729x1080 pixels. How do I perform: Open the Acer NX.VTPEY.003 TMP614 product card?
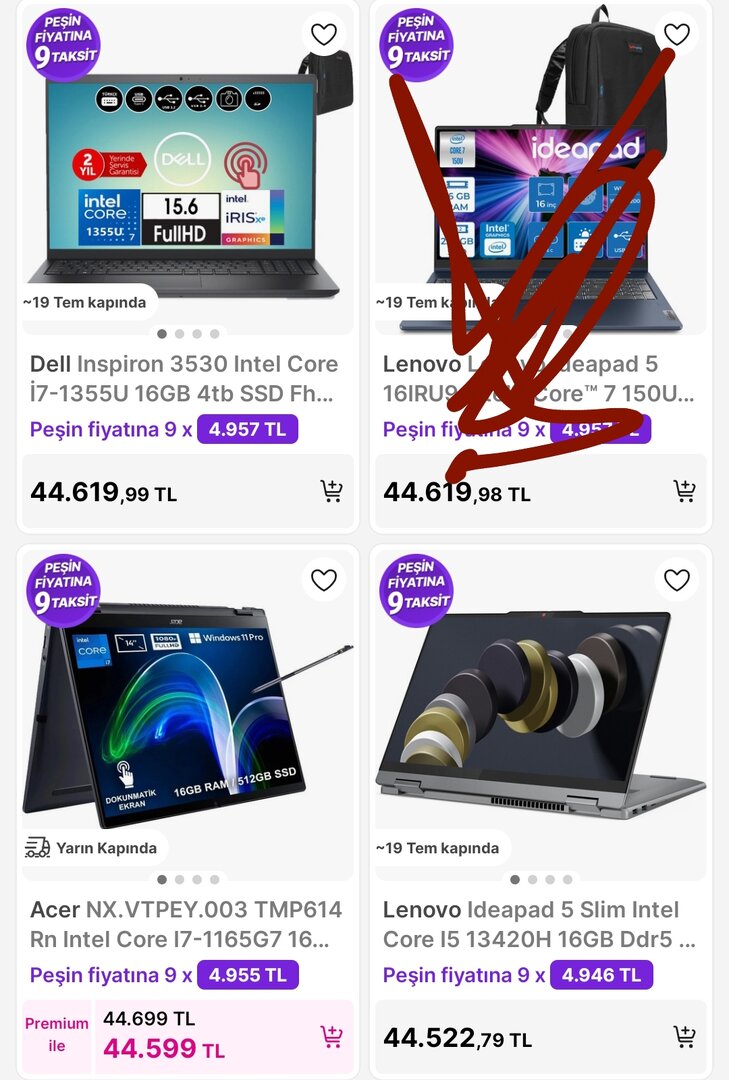[x=185, y=924]
